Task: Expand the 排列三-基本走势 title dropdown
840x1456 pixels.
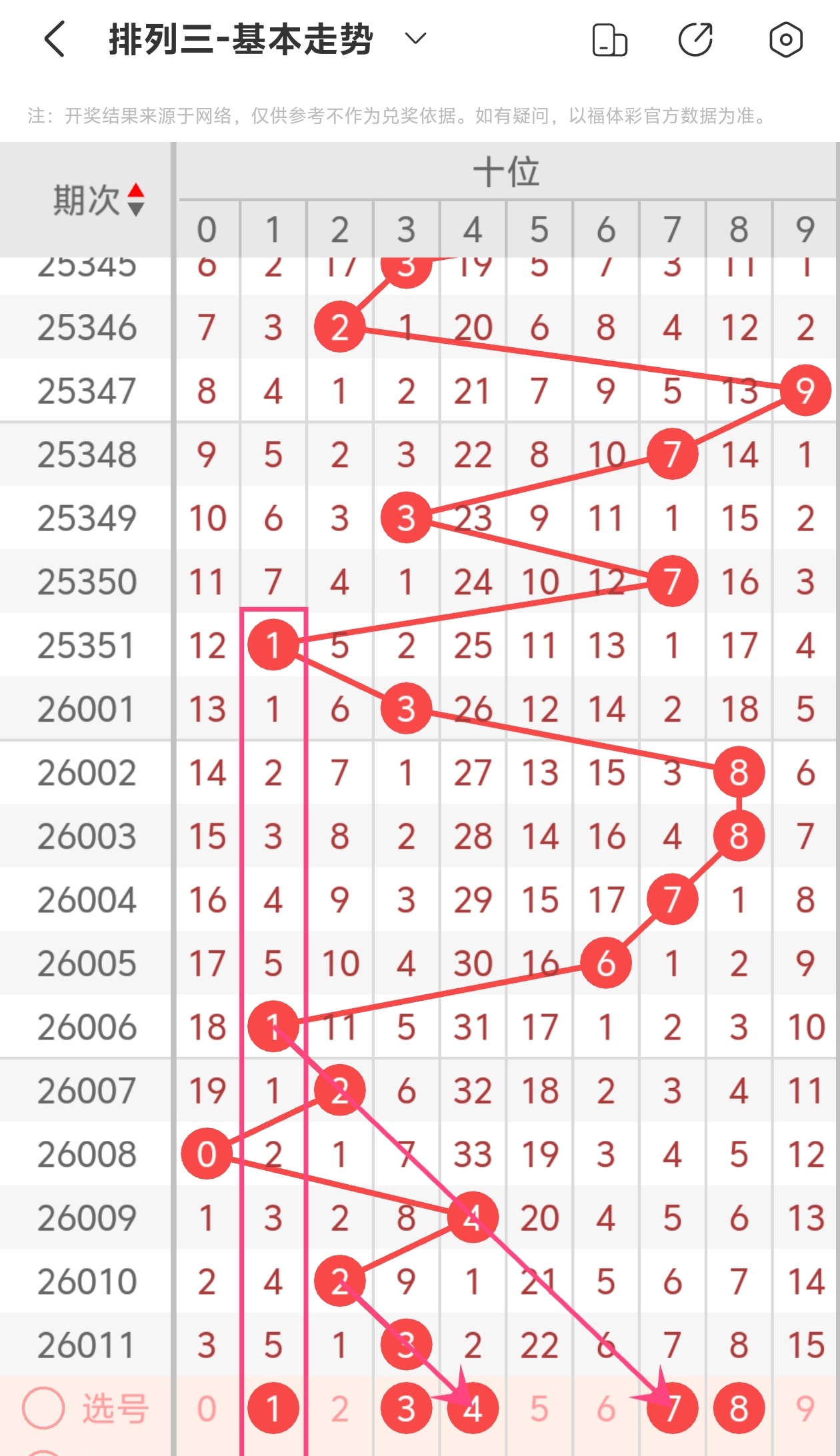Action: pos(415,39)
